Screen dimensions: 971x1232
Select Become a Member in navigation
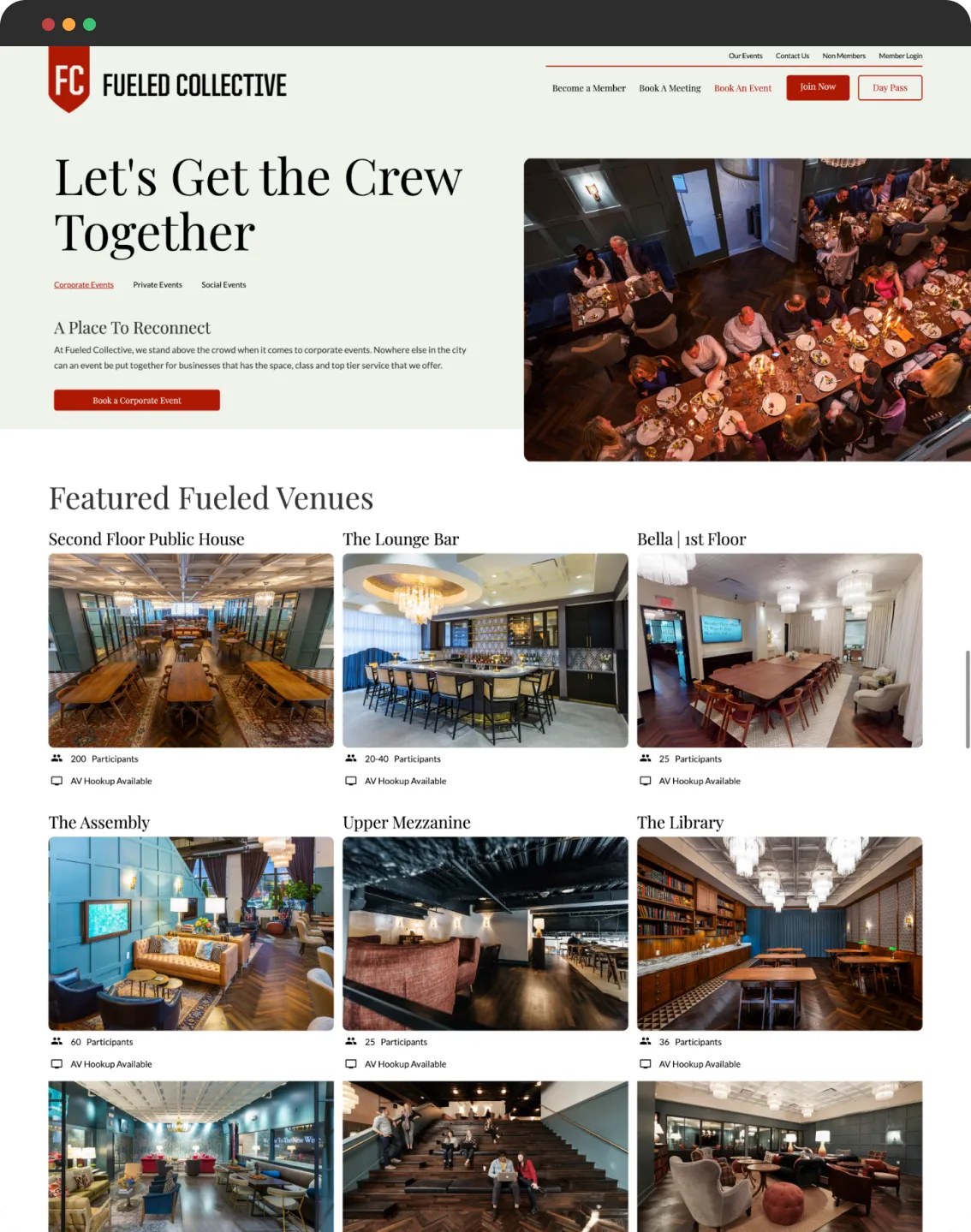[x=588, y=88]
